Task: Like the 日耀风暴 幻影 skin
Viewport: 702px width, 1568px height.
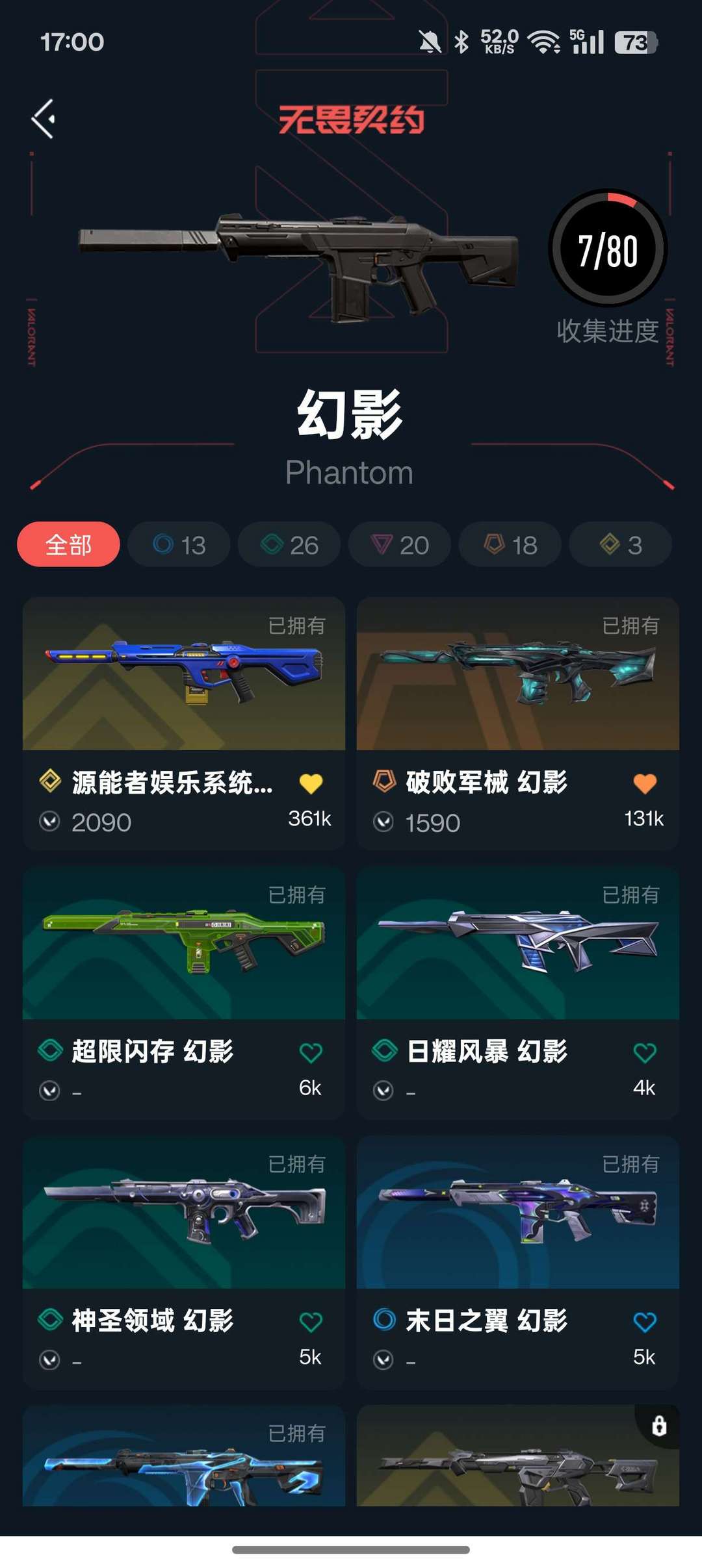Action: 645,1052
